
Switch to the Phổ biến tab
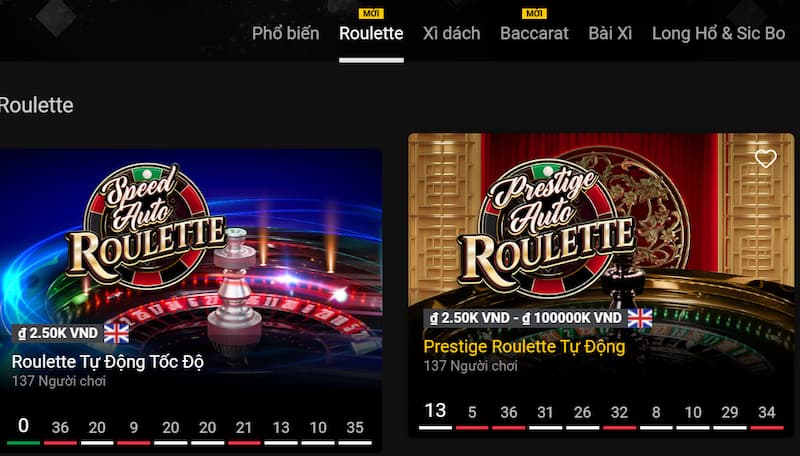point(285,33)
